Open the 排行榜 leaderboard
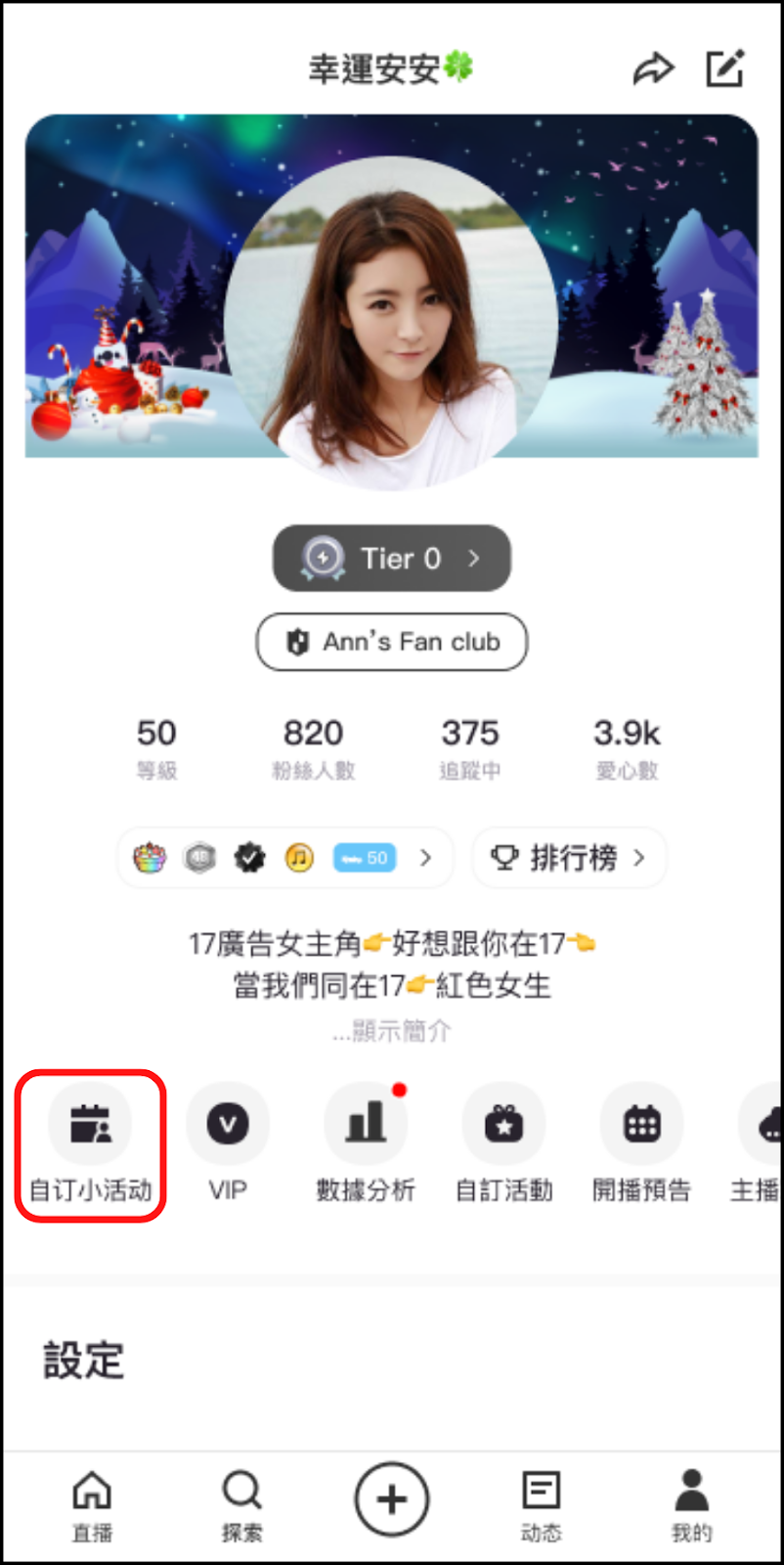The image size is (784, 1565). (570, 858)
